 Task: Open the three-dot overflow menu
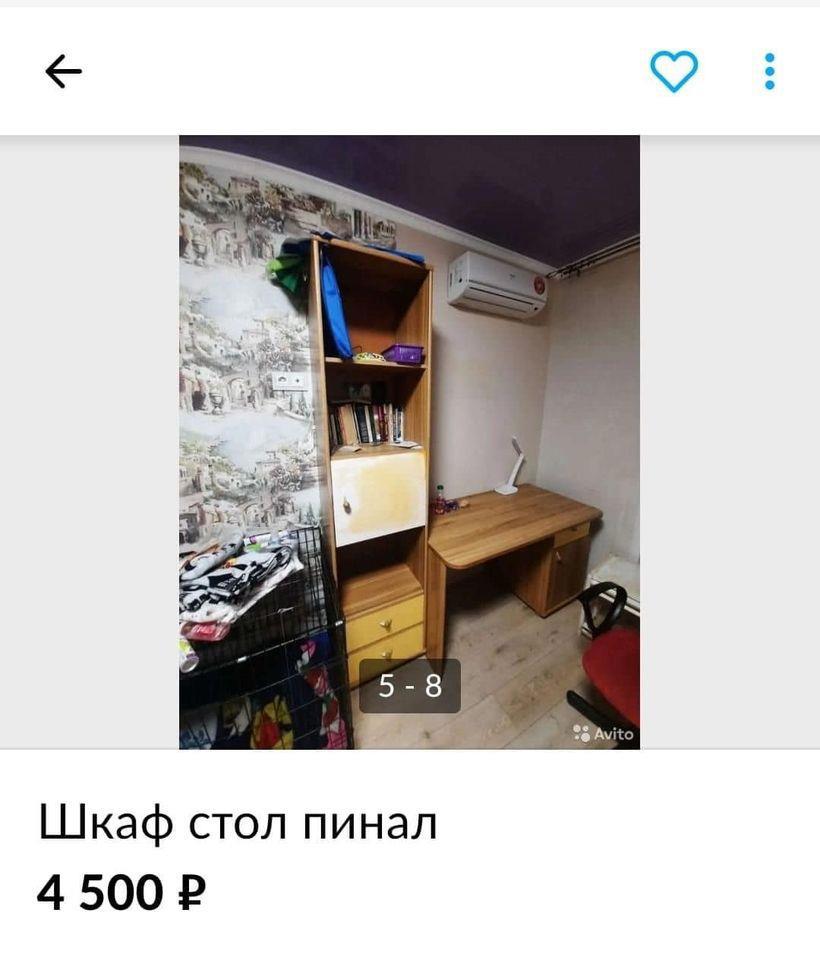point(769,71)
